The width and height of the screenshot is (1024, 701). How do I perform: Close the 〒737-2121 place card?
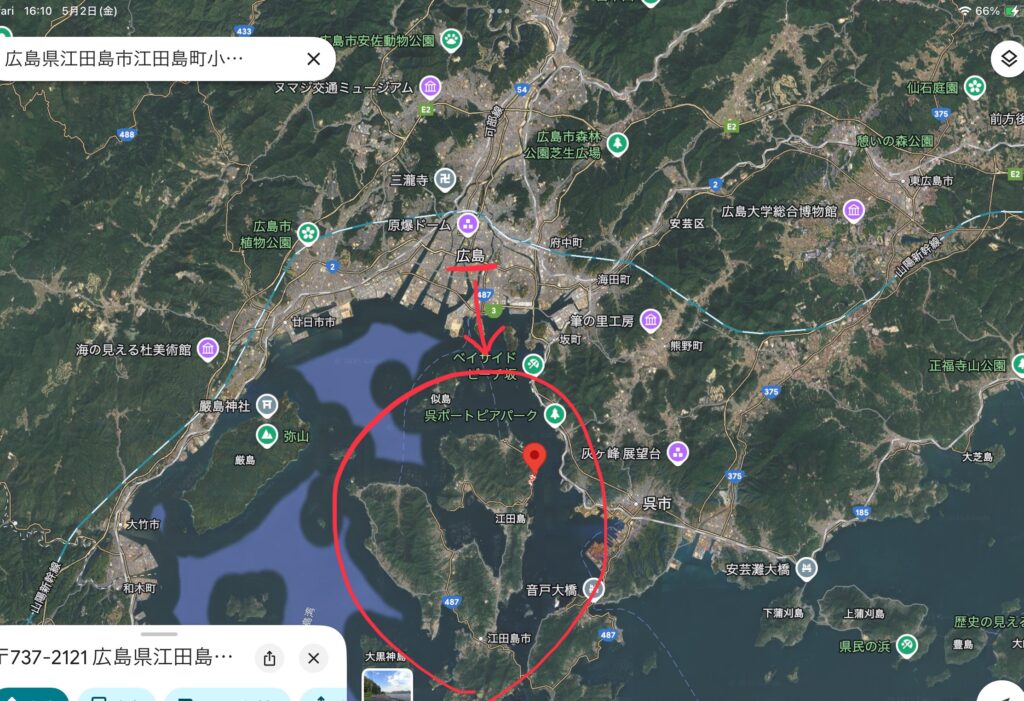(313, 658)
